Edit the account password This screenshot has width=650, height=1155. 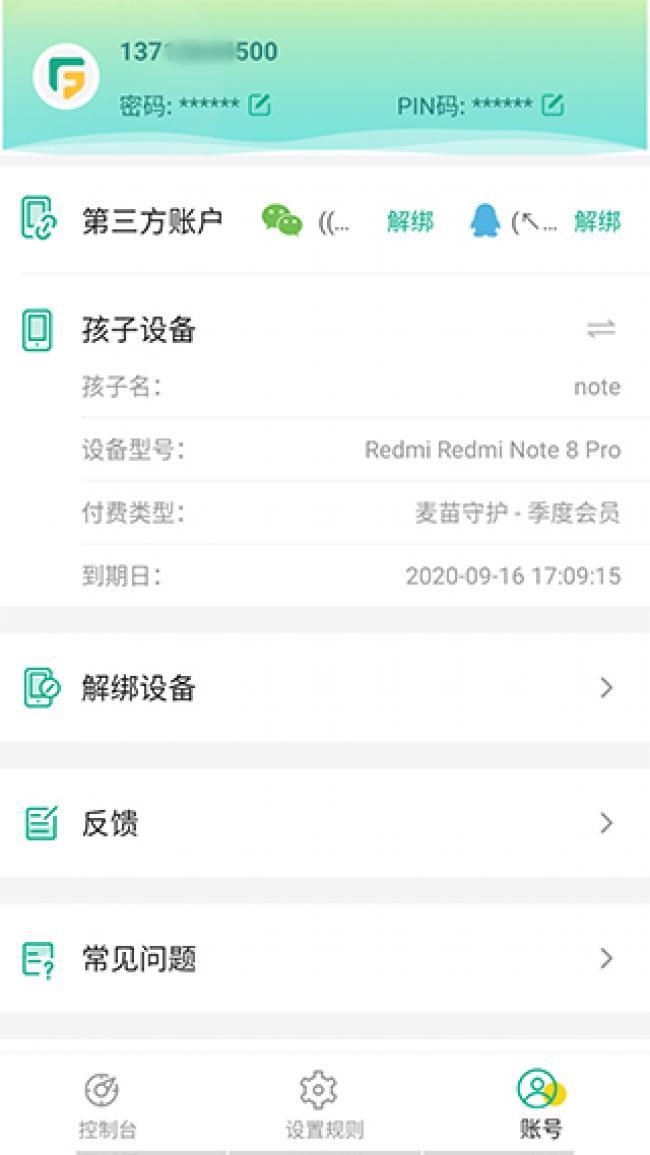(259, 105)
